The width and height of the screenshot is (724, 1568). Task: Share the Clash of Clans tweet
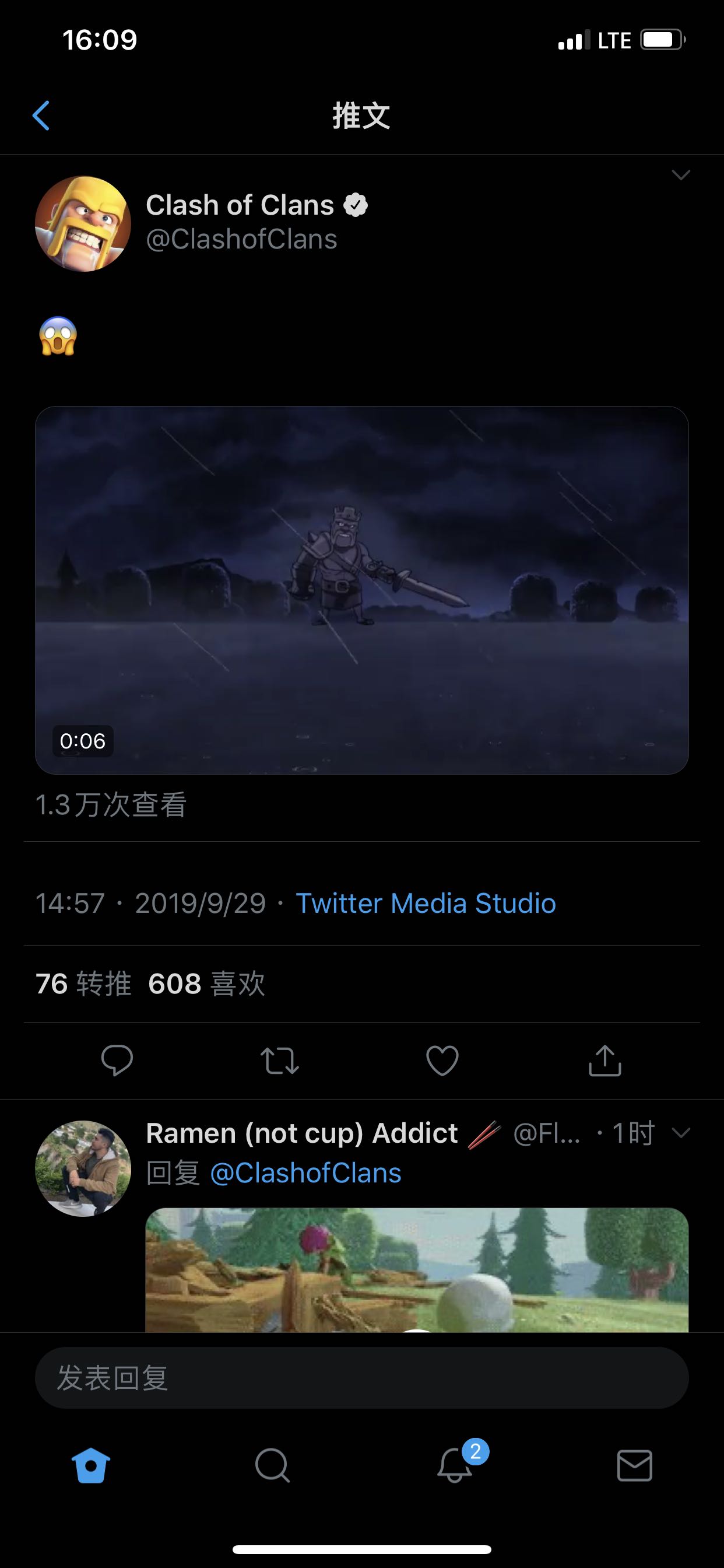604,1060
